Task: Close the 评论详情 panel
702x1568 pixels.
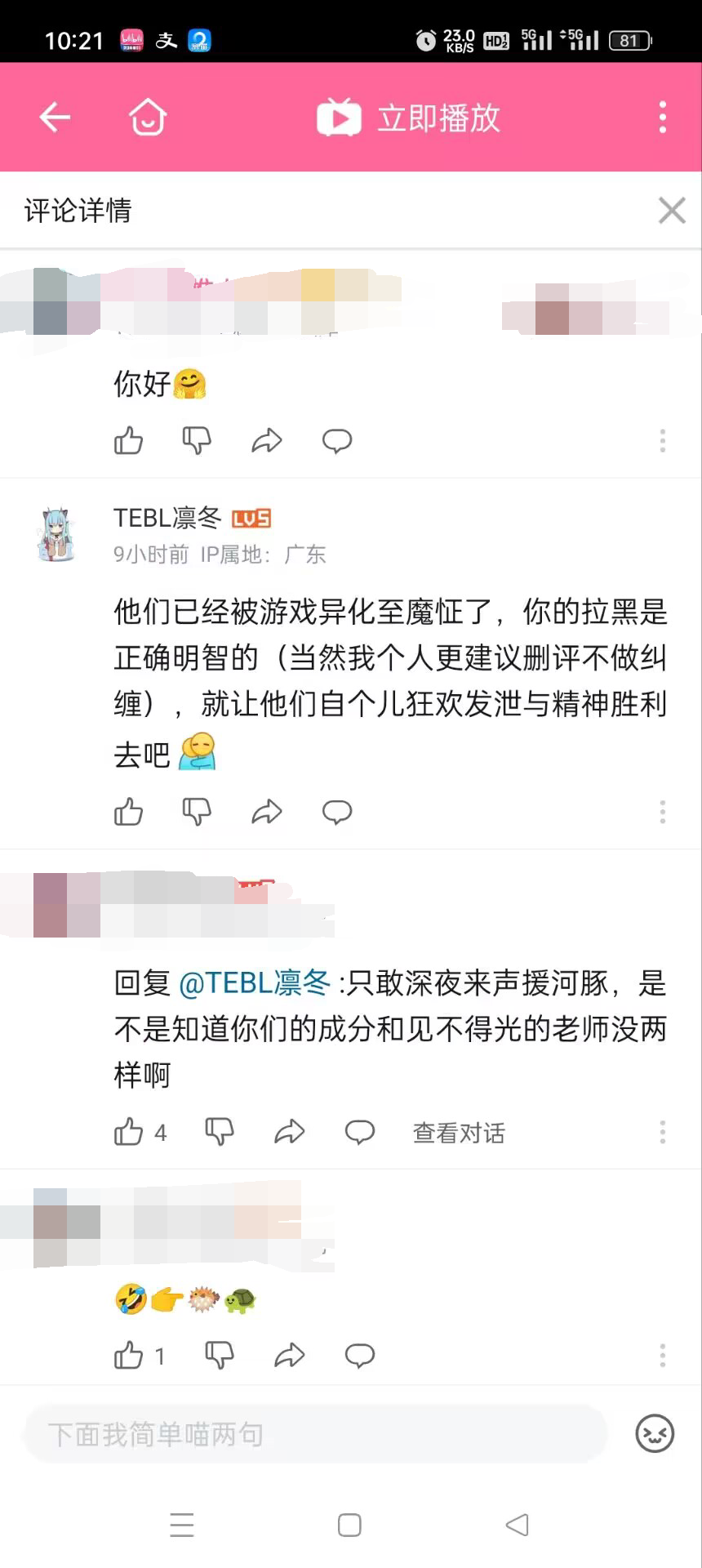Action: [671, 211]
